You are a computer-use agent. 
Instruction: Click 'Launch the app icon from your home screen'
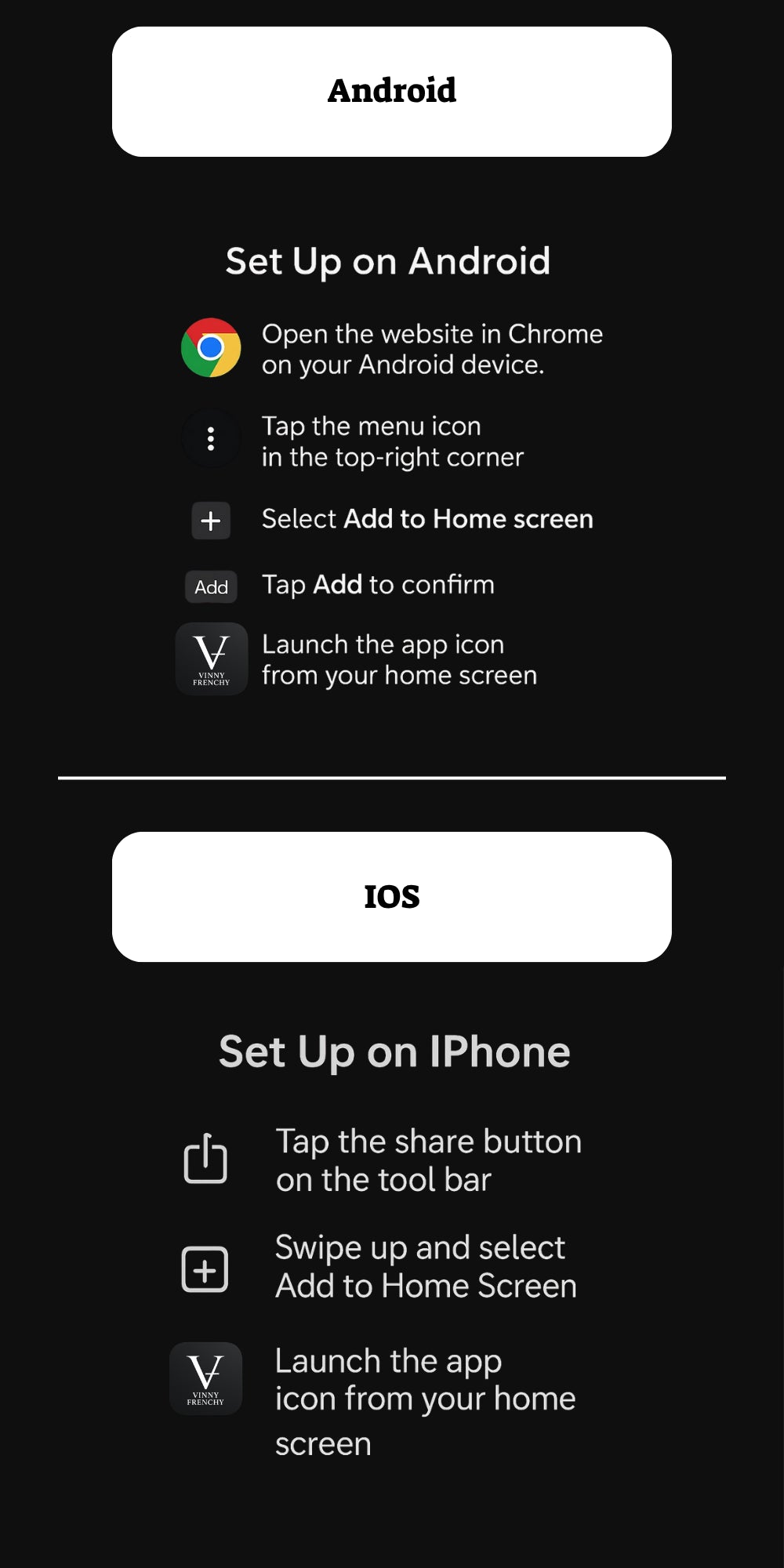coord(400,659)
